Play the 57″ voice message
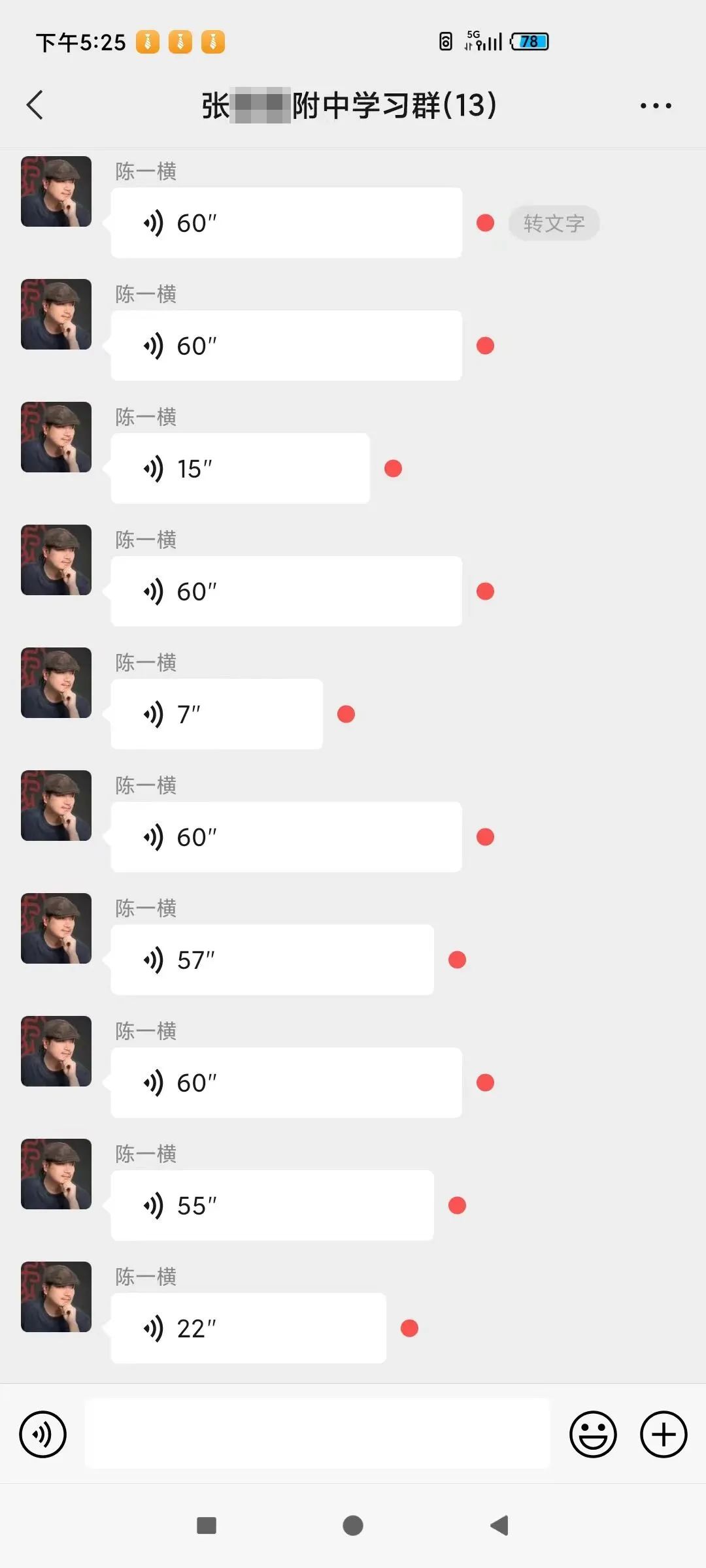 click(x=272, y=960)
